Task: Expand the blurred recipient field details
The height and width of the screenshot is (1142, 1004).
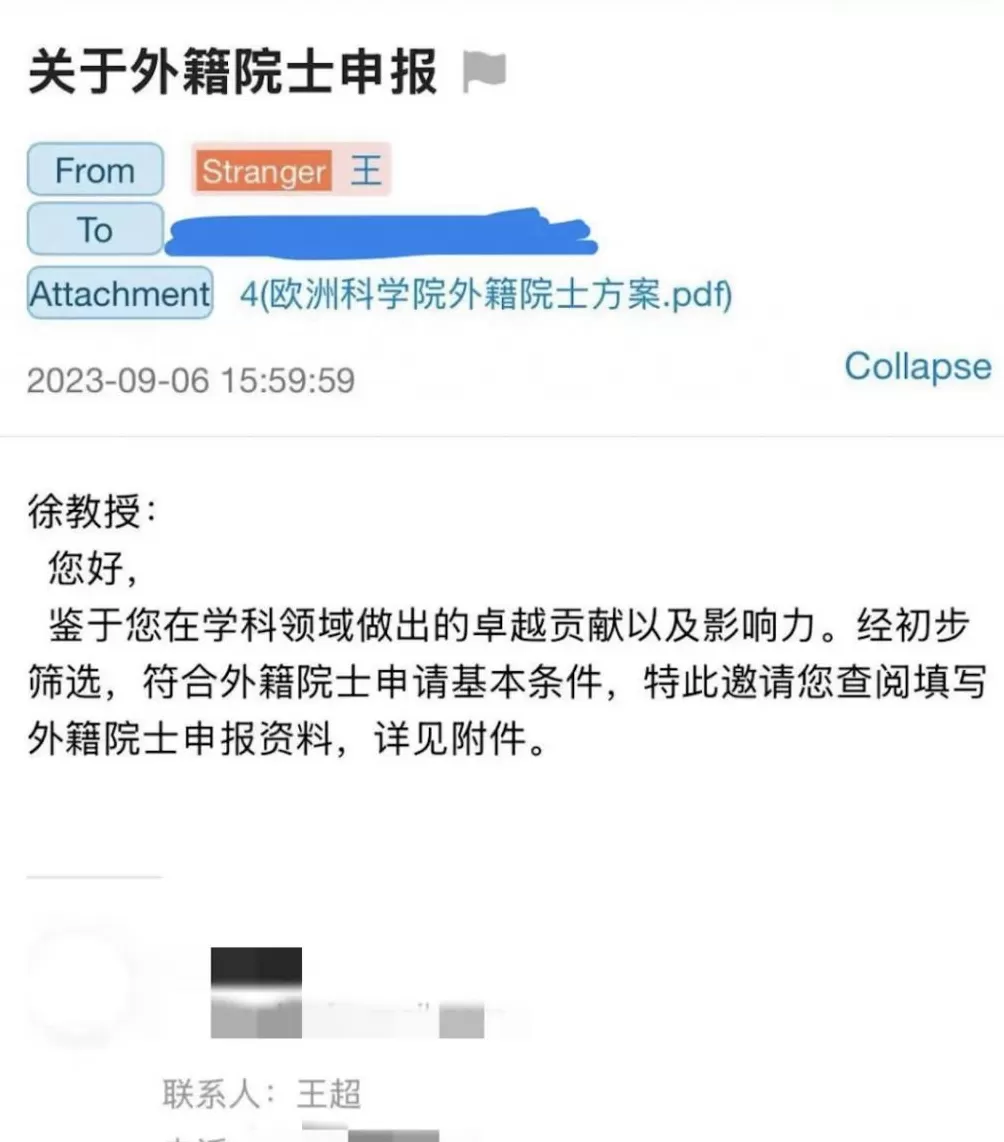Action: click(x=385, y=232)
